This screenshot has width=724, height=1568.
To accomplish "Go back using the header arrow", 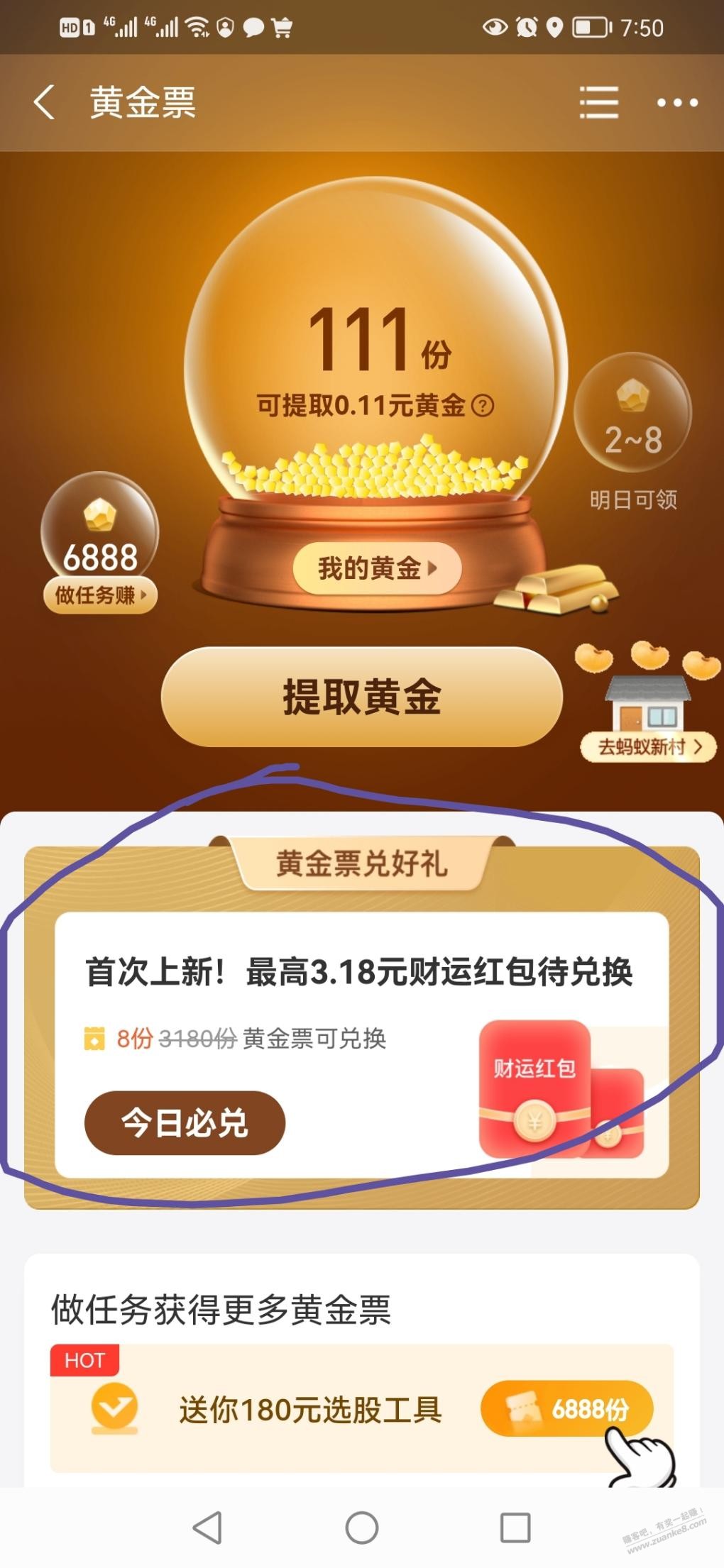I will (44, 102).
